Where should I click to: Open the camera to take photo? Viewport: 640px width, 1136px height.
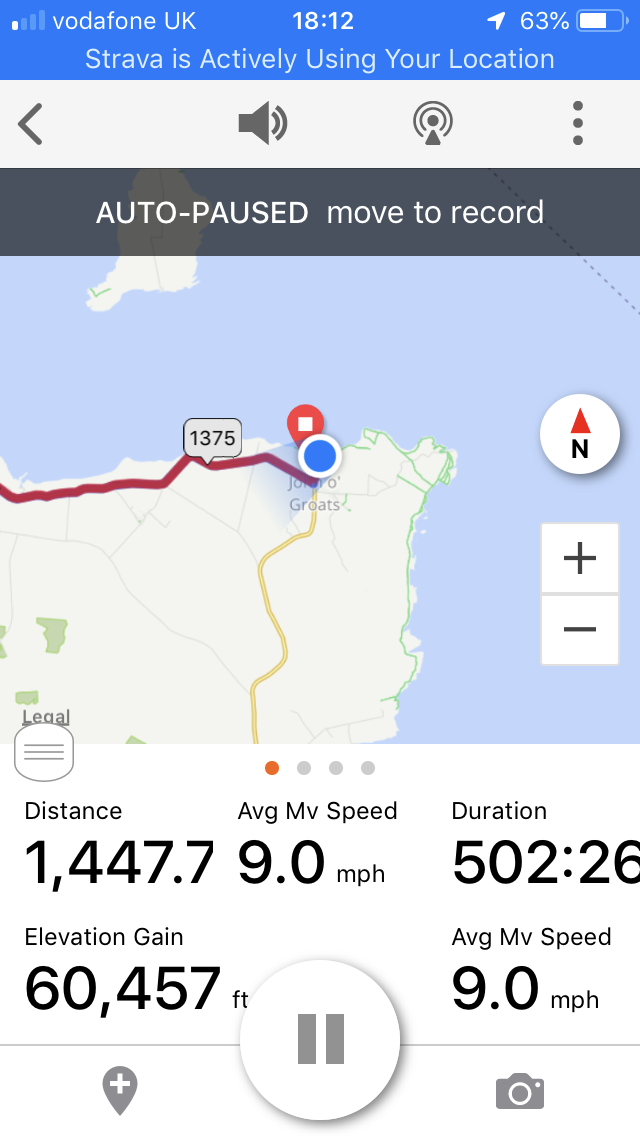[520, 1091]
